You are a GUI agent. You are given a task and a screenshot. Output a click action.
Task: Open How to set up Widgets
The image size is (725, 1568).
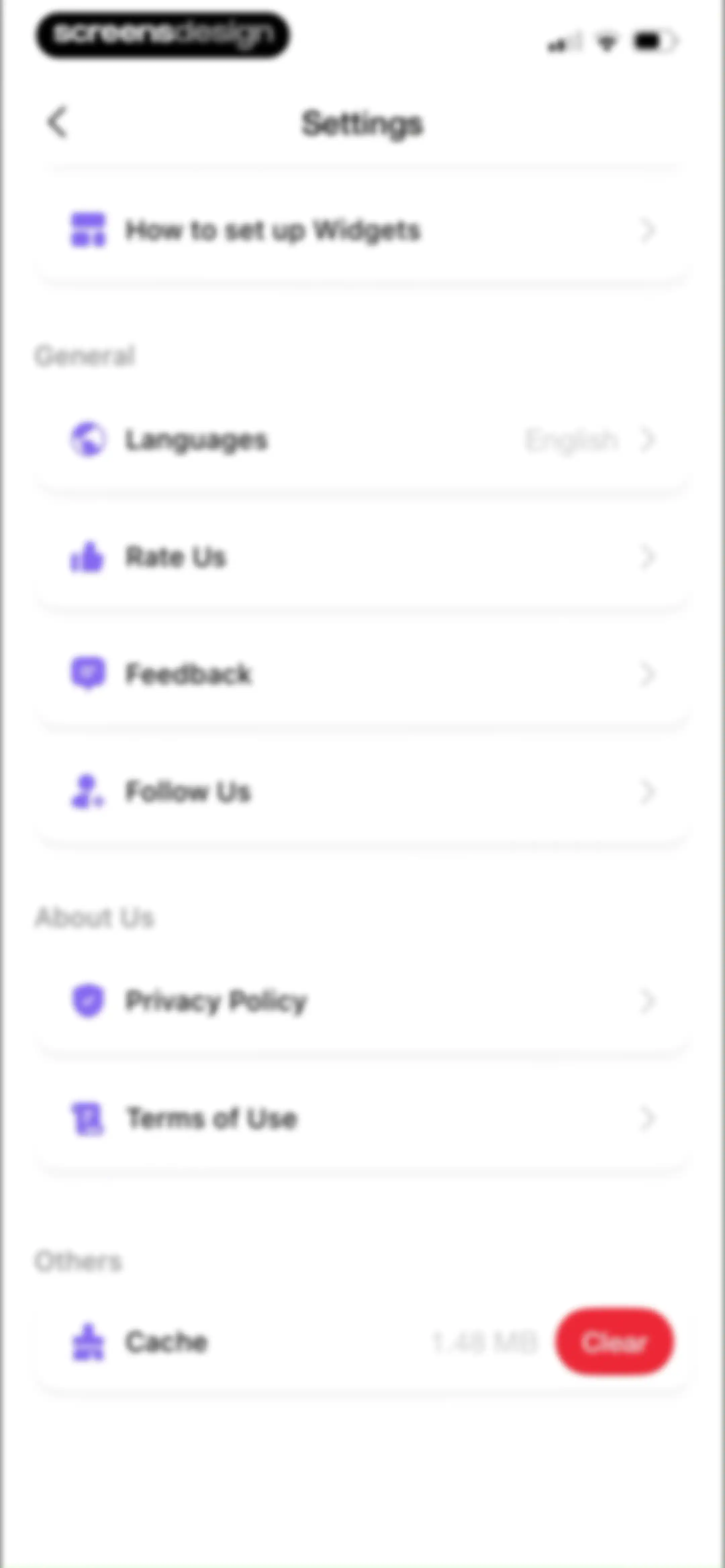click(x=363, y=231)
